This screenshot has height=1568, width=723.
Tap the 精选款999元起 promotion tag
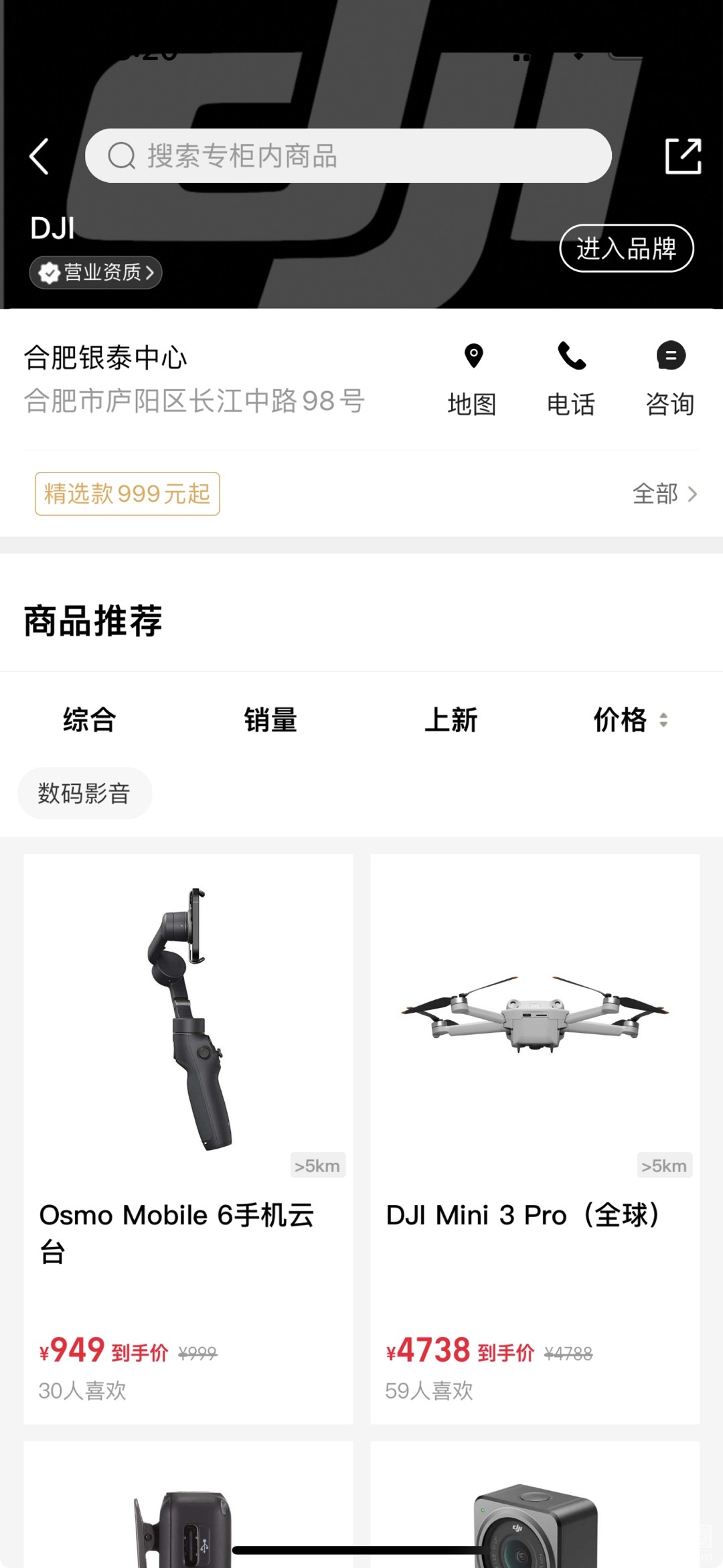point(127,494)
